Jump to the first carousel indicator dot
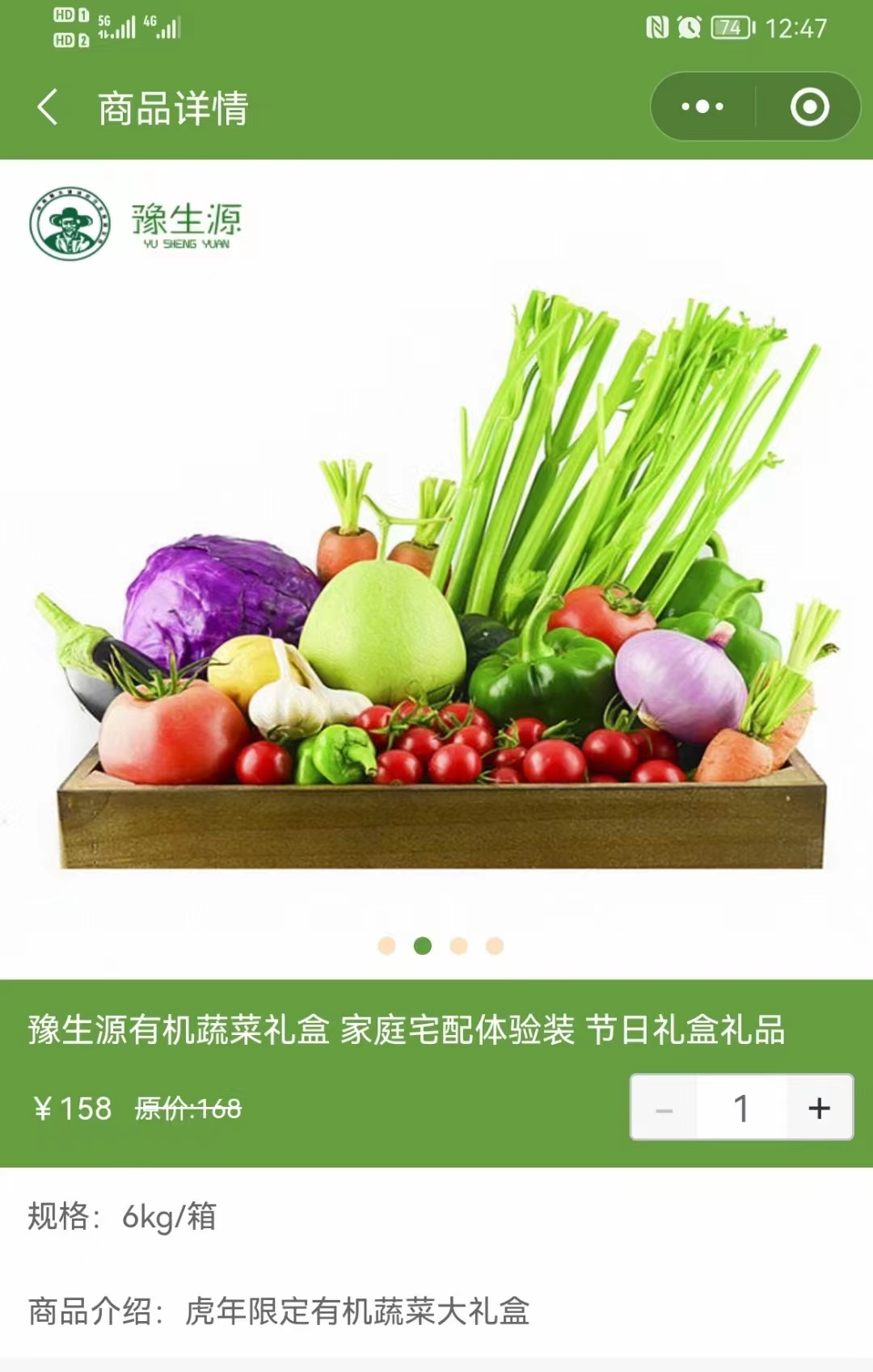 [x=386, y=945]
